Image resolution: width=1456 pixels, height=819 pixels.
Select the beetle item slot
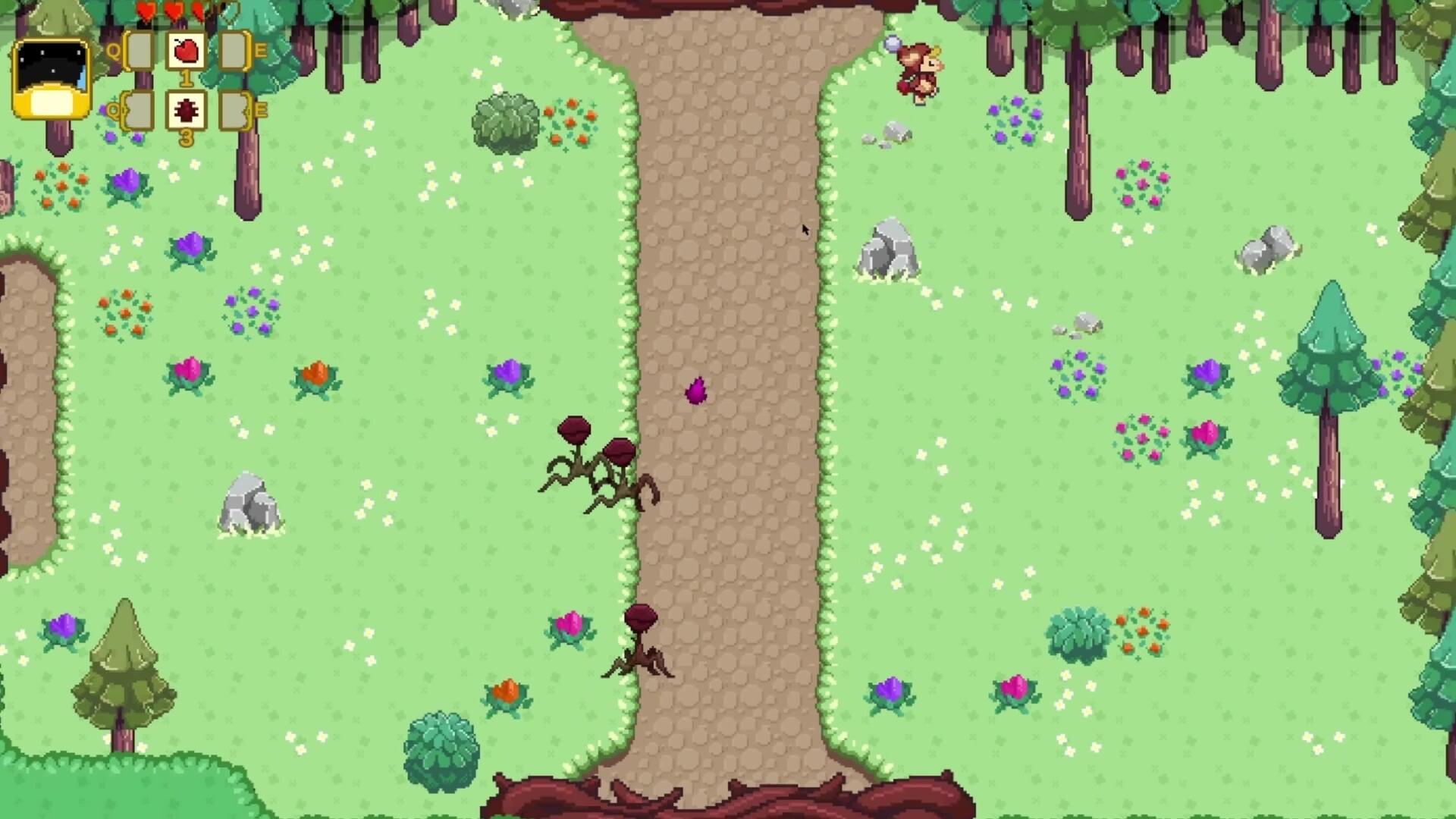point(186,111)
